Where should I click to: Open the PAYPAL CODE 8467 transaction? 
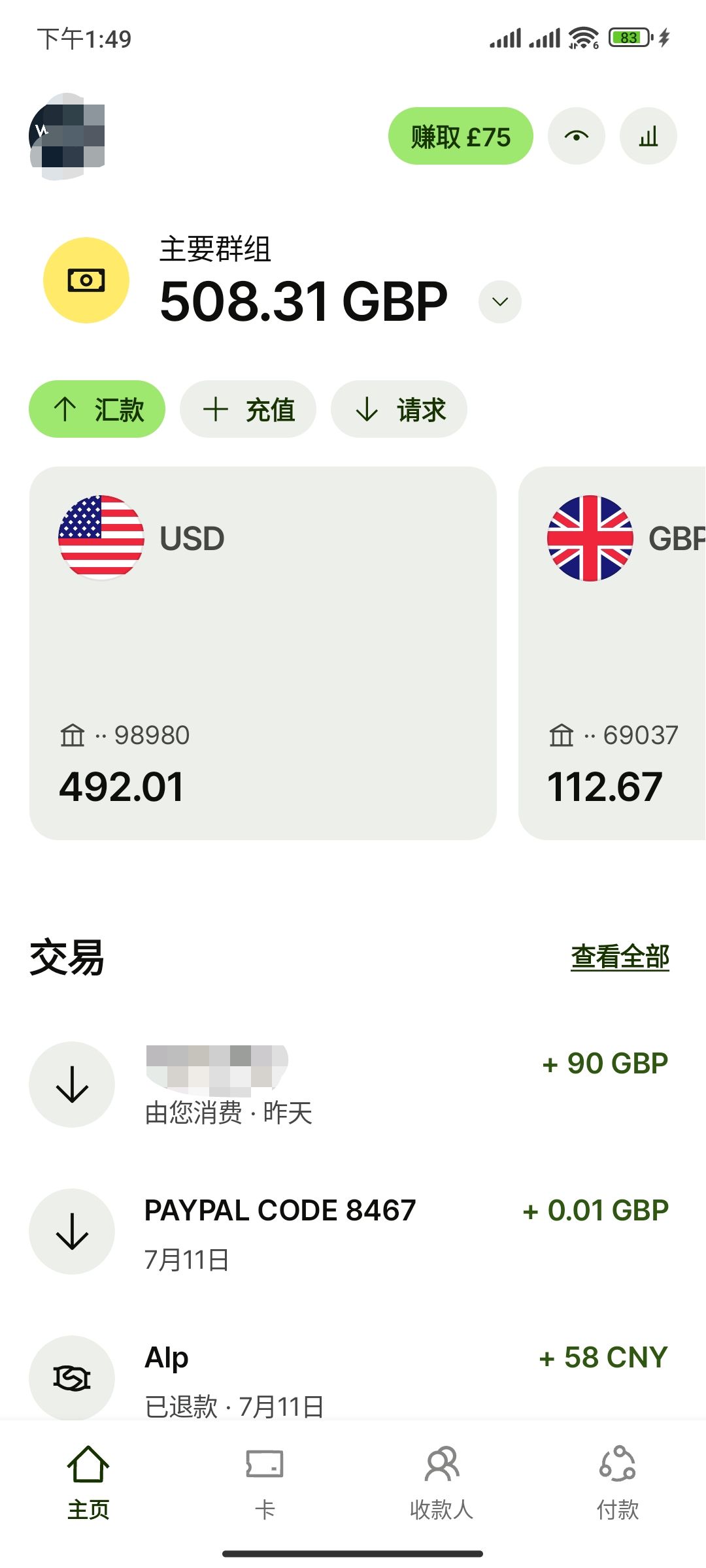tap(349, 1232)
